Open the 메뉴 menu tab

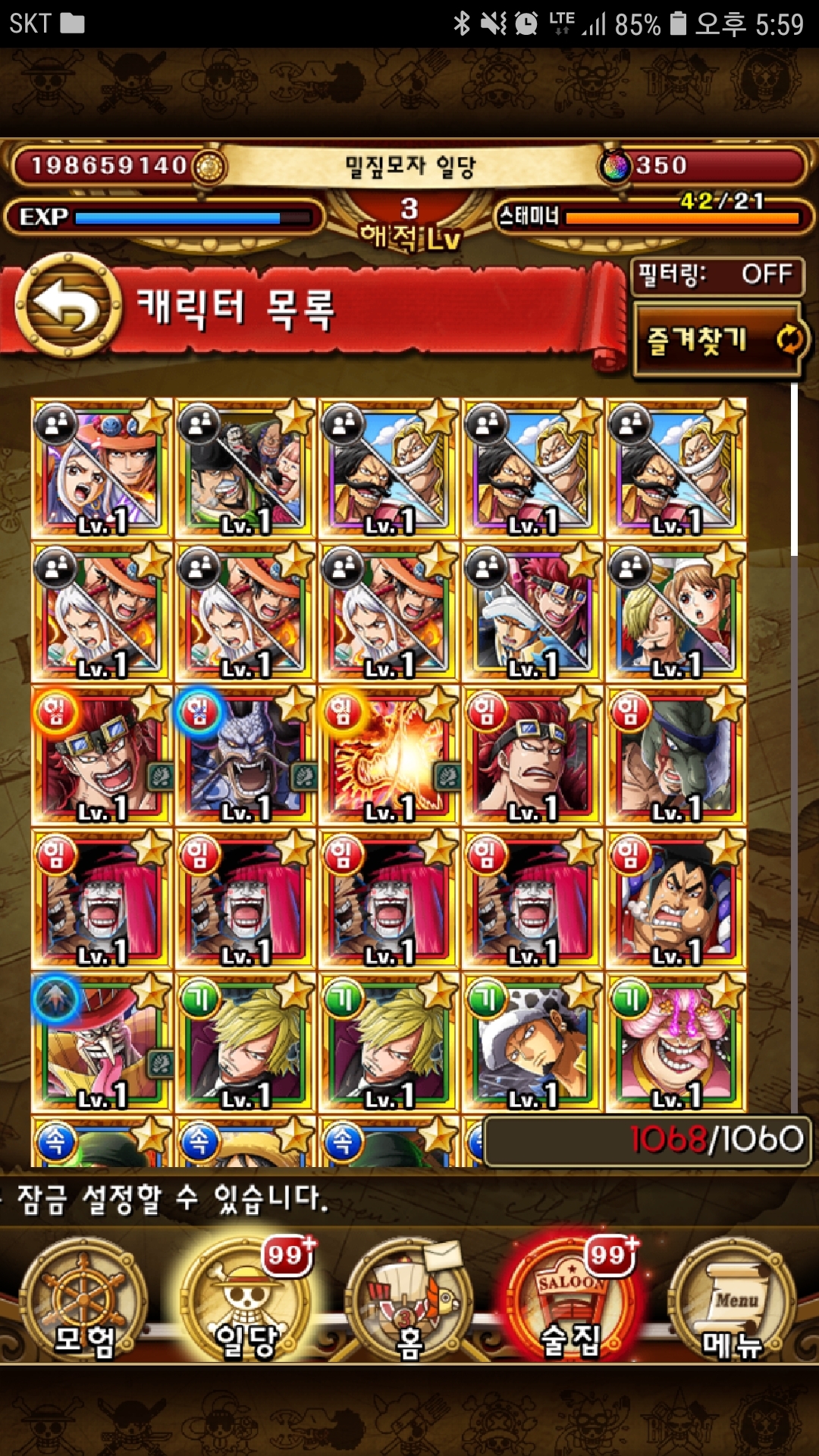733,1300
